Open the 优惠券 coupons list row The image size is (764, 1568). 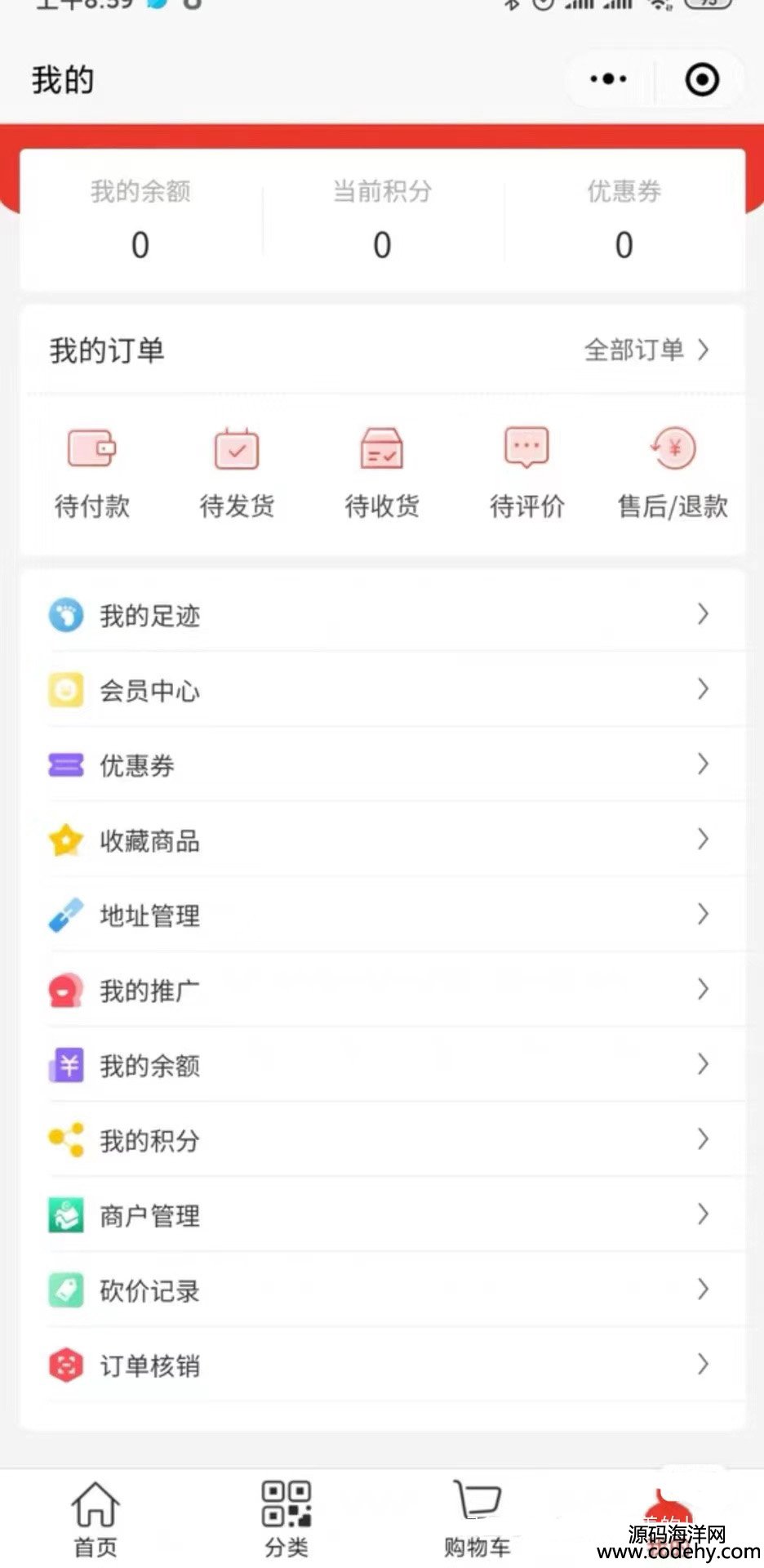click(x=382, y=765)
